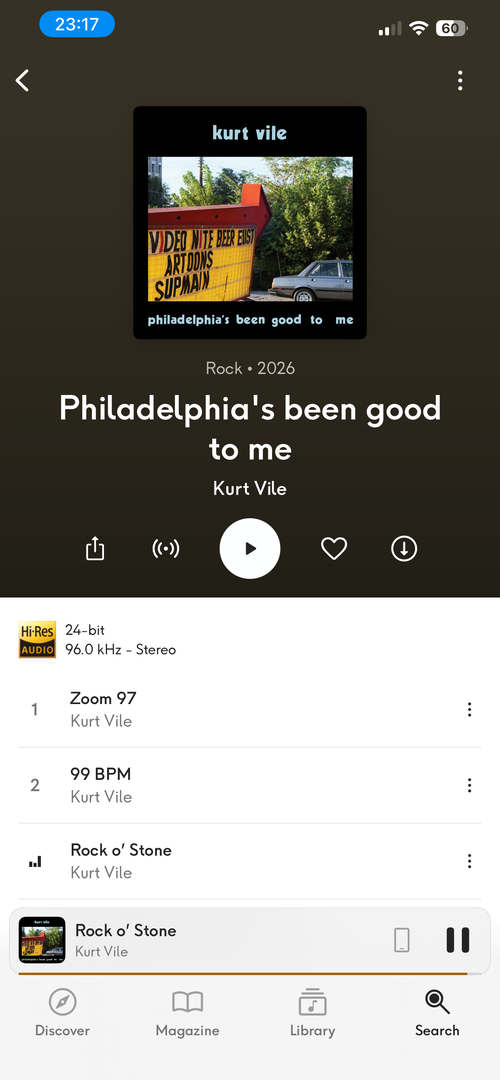
Task: Open options for Rock o' Stone track
Action: click(469, 861)
